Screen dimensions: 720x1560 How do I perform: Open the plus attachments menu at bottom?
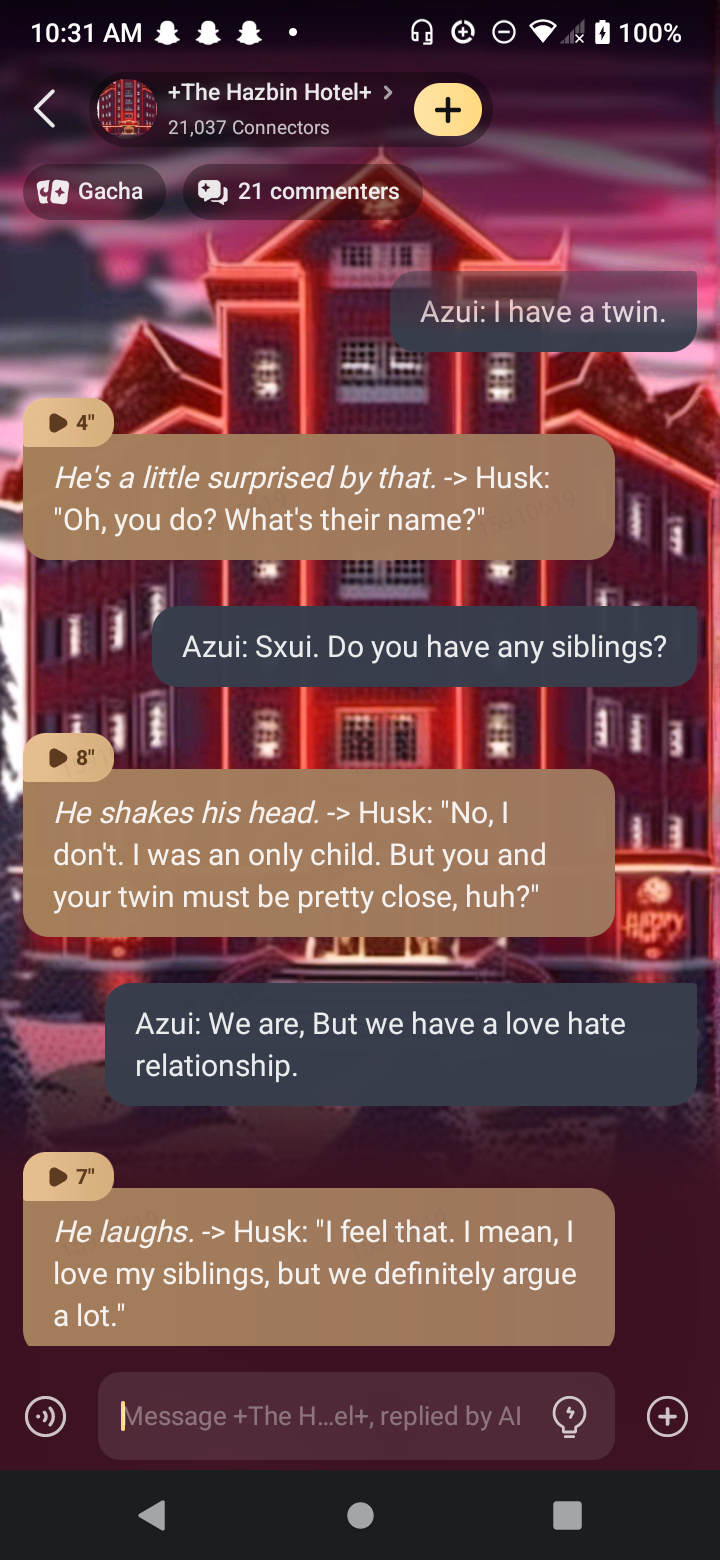pos(667,1416)
